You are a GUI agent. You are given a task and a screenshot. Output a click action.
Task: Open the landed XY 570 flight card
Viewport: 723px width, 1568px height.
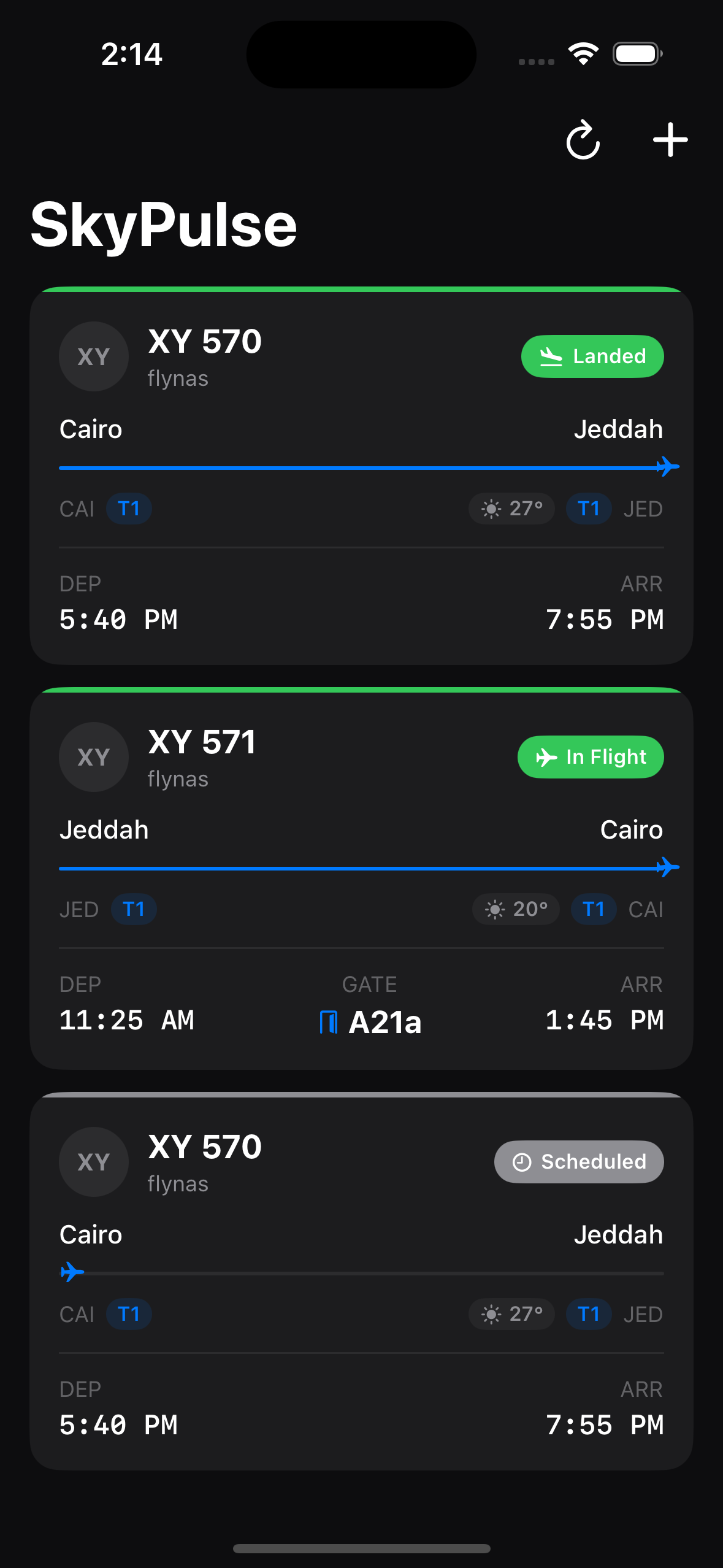tap(361, 476)
